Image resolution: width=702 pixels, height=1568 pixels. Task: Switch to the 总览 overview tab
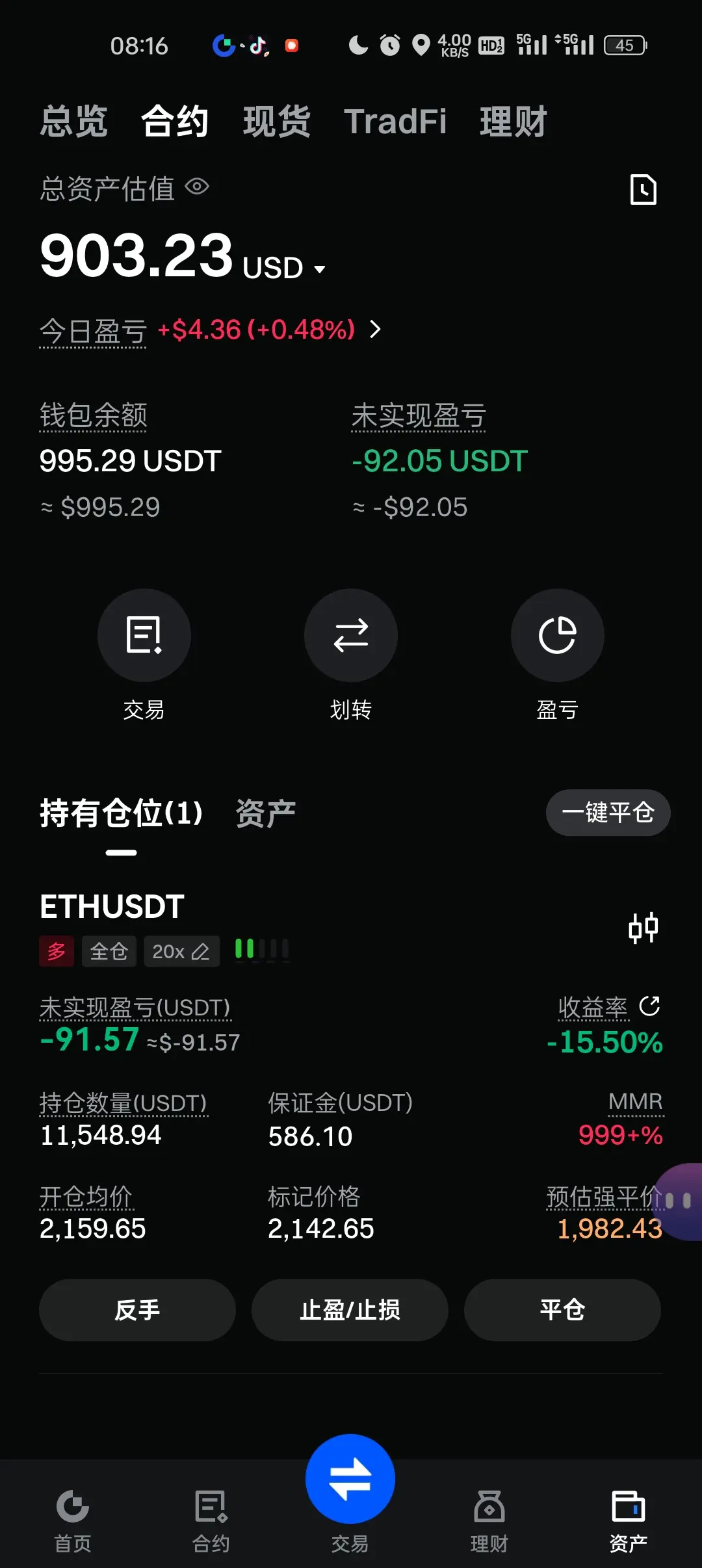(x=73, y=122)
